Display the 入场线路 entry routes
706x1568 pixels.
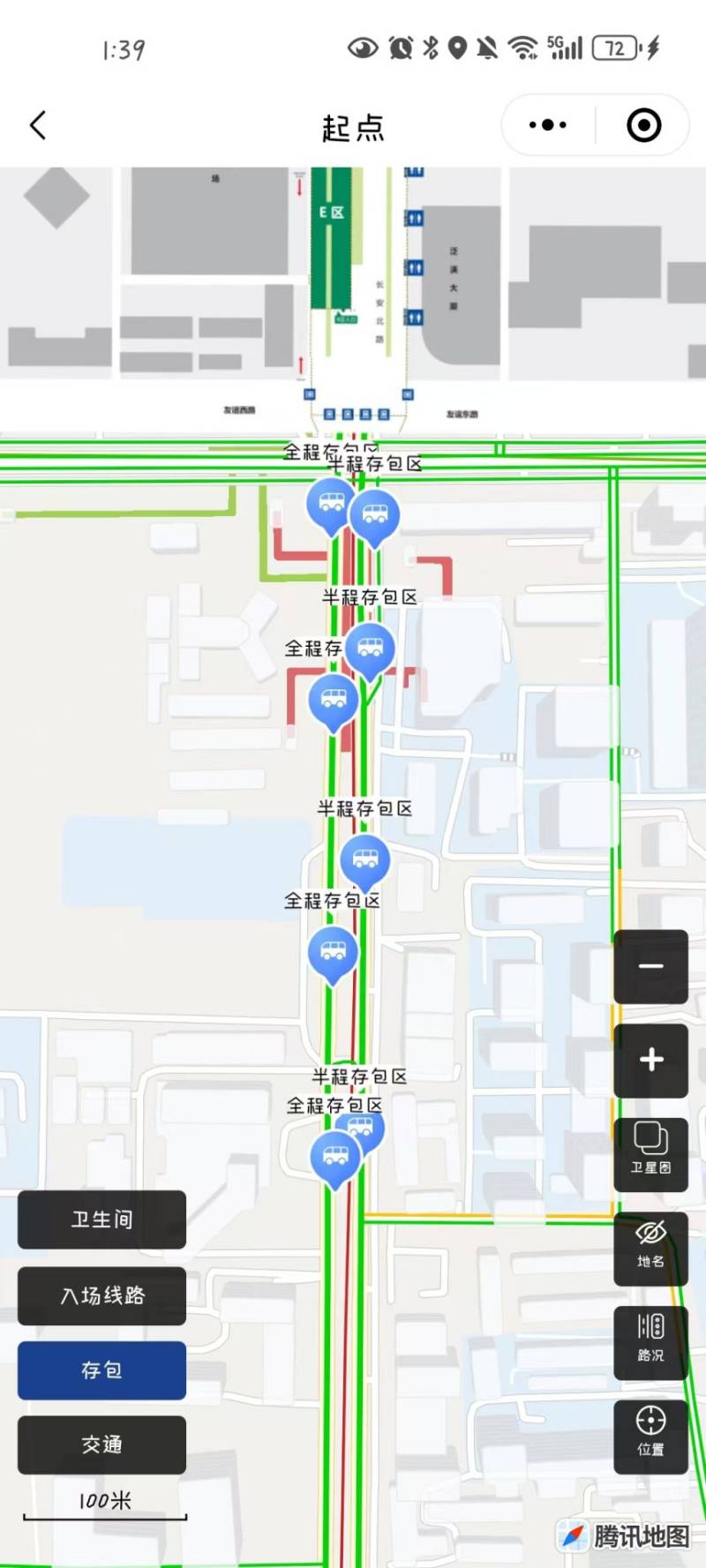click(101, 1295)
